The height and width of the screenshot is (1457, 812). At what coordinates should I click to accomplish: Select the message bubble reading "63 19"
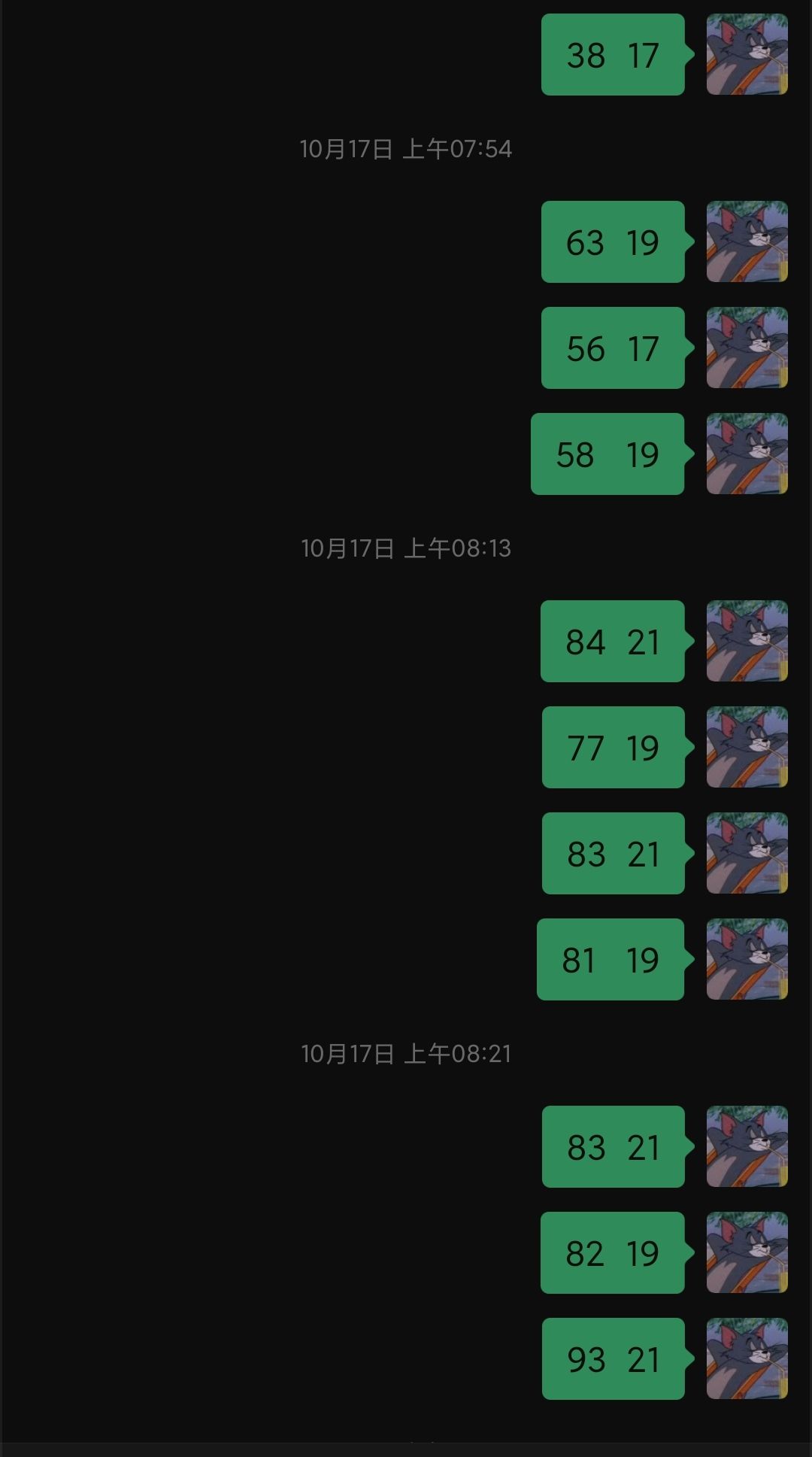pos(613,243)
